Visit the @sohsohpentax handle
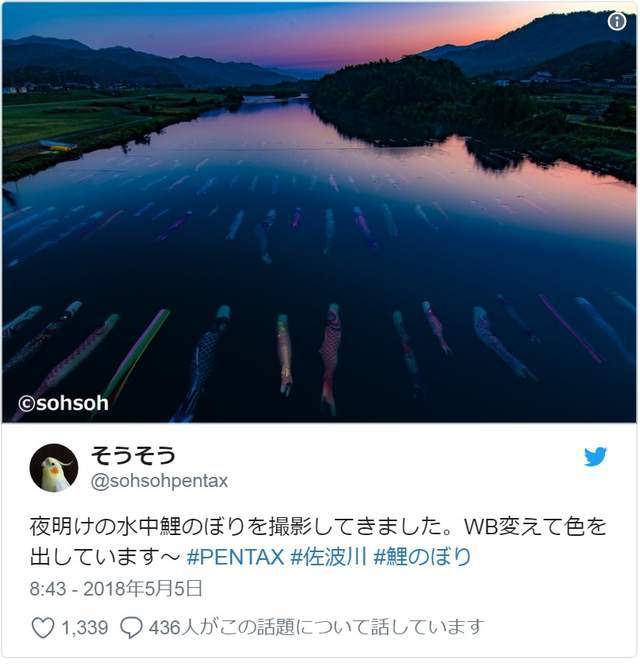640x670 pixels. tap(159, 481)
